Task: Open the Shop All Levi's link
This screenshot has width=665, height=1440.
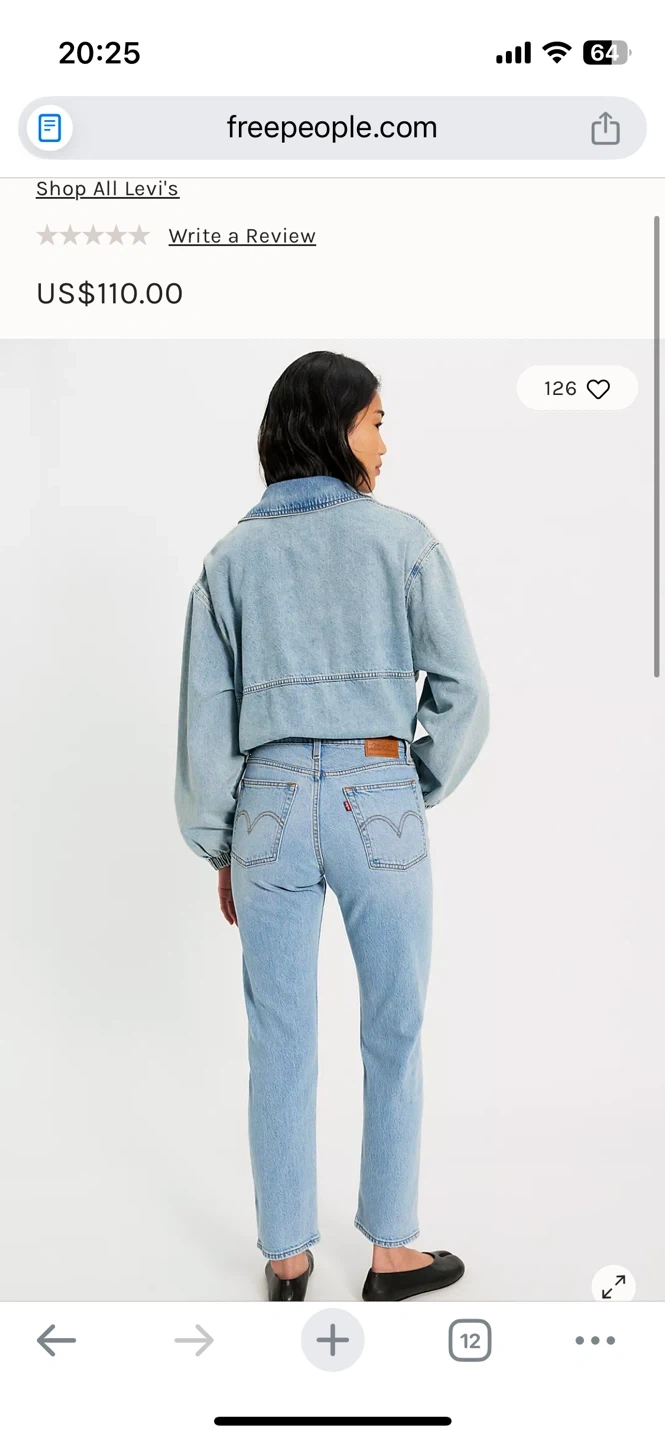Action: (107, 188)
